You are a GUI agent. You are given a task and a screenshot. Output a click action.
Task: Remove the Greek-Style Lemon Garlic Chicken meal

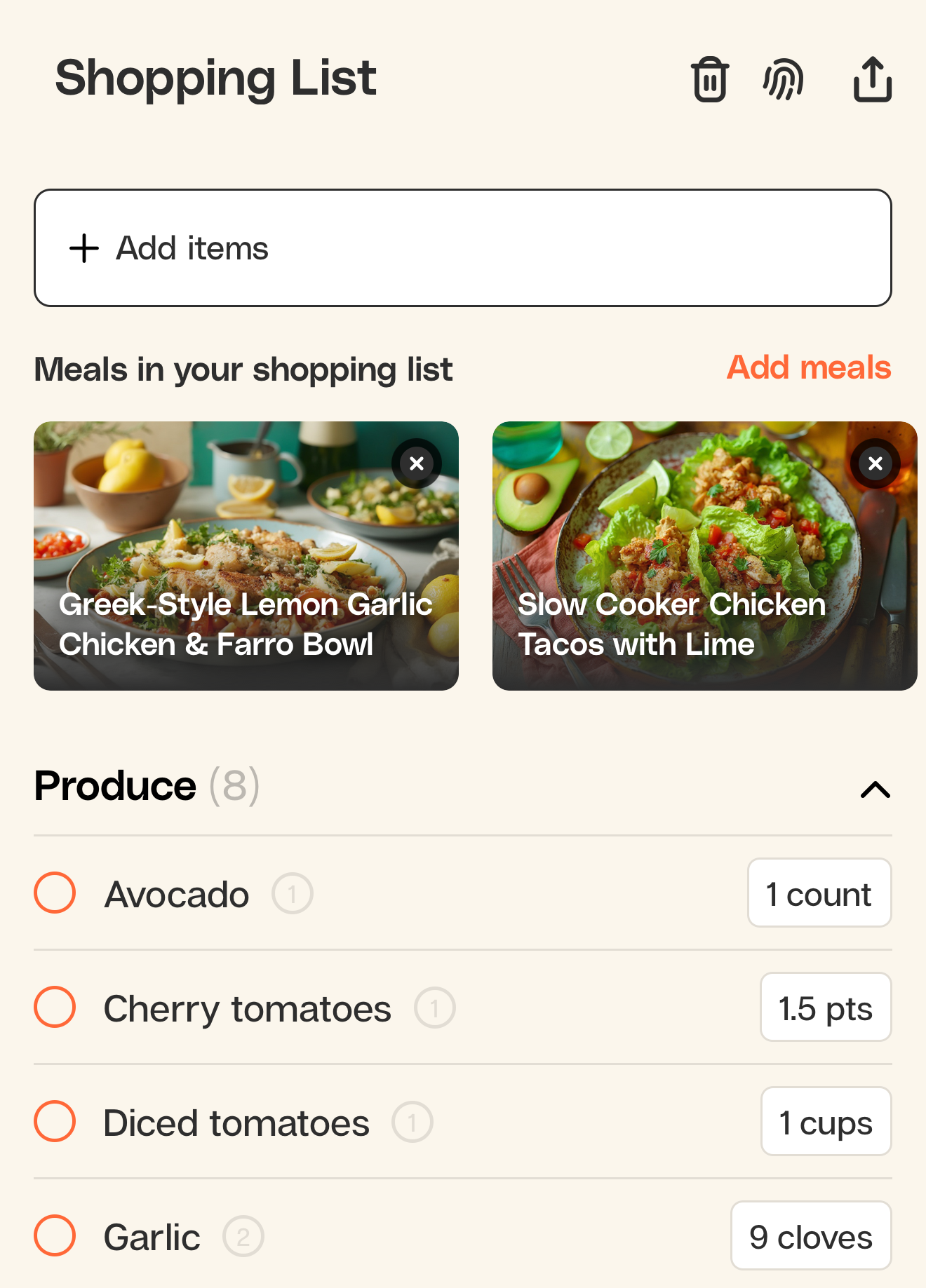(417, 463)
